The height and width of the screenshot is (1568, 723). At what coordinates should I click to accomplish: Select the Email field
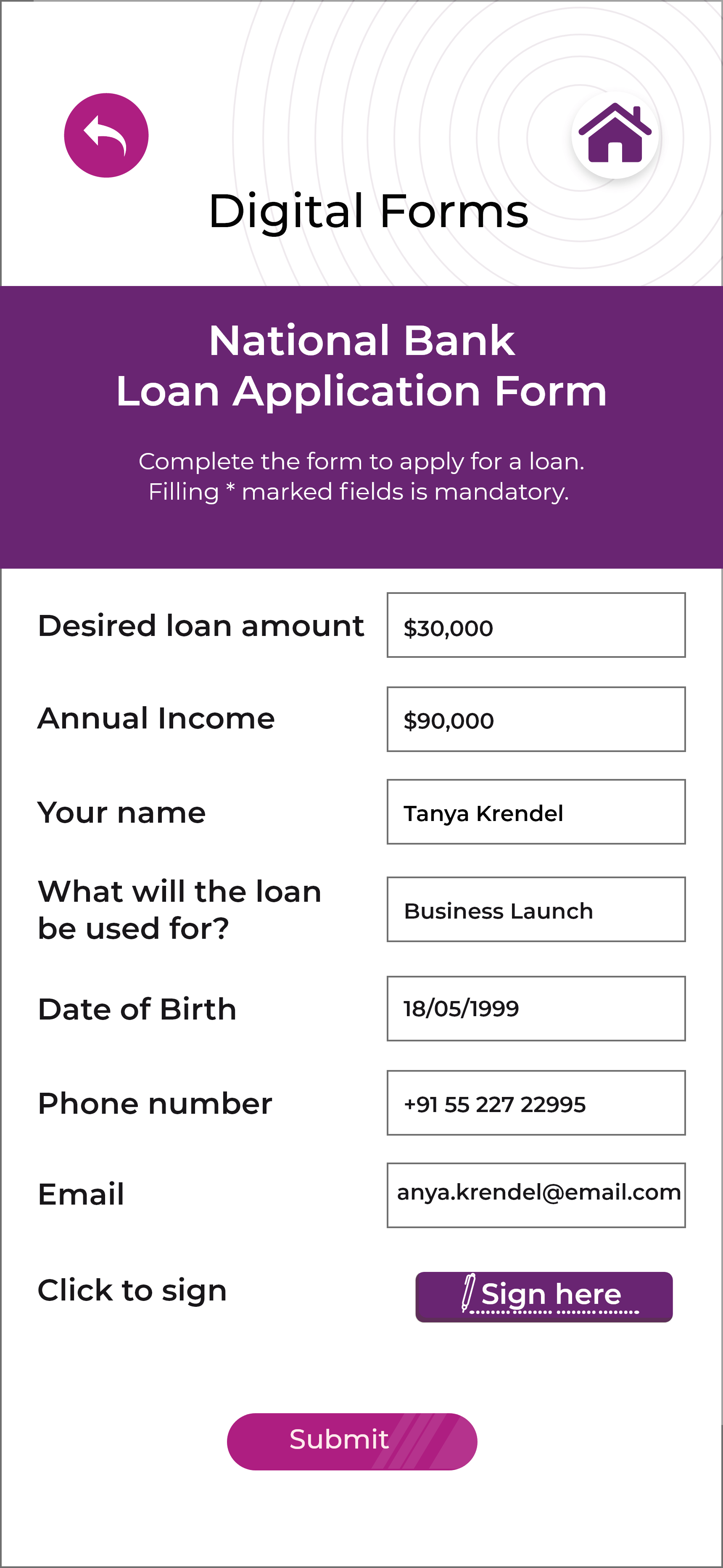tap(536, 1195)
